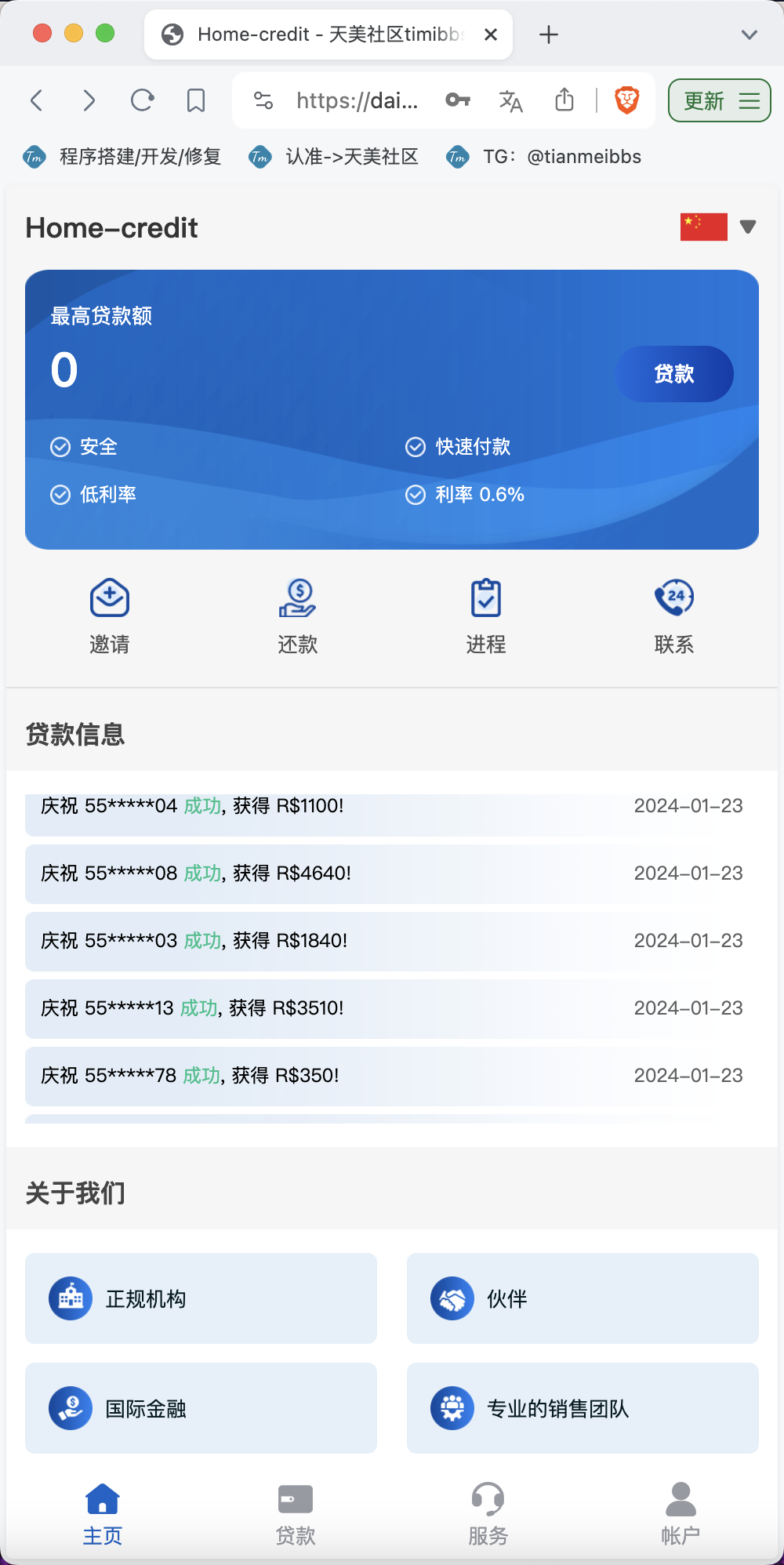Check the 进程 progress shortcut
The height and width of the screenshot is (1565, 784).
coord(486,616)
